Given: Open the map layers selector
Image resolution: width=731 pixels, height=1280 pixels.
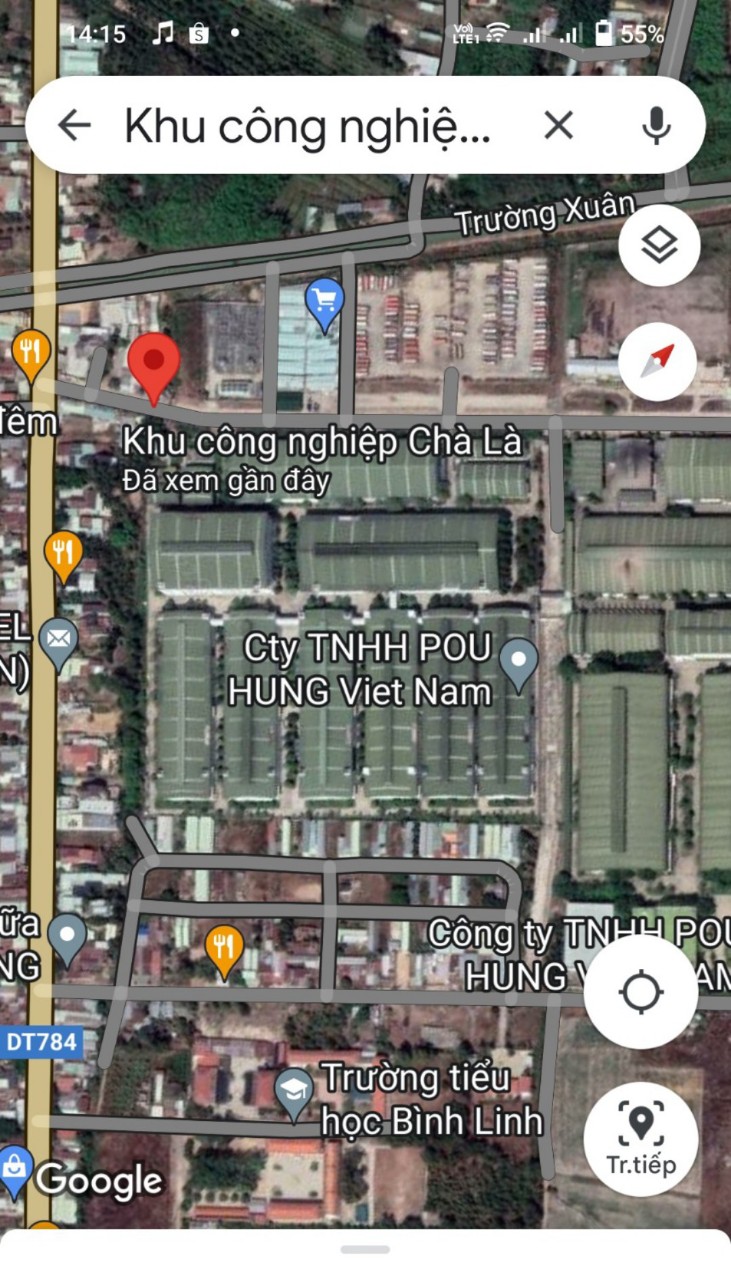Looking at the screenshot, I should 658,245.
